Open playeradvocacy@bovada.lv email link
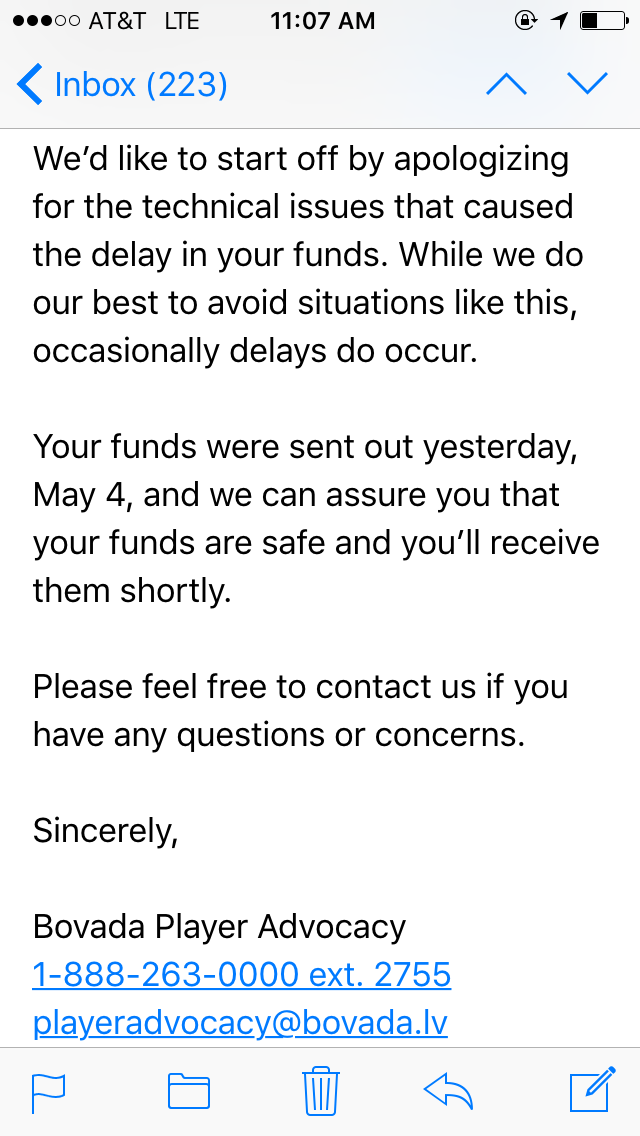 tap(240, 1022)
